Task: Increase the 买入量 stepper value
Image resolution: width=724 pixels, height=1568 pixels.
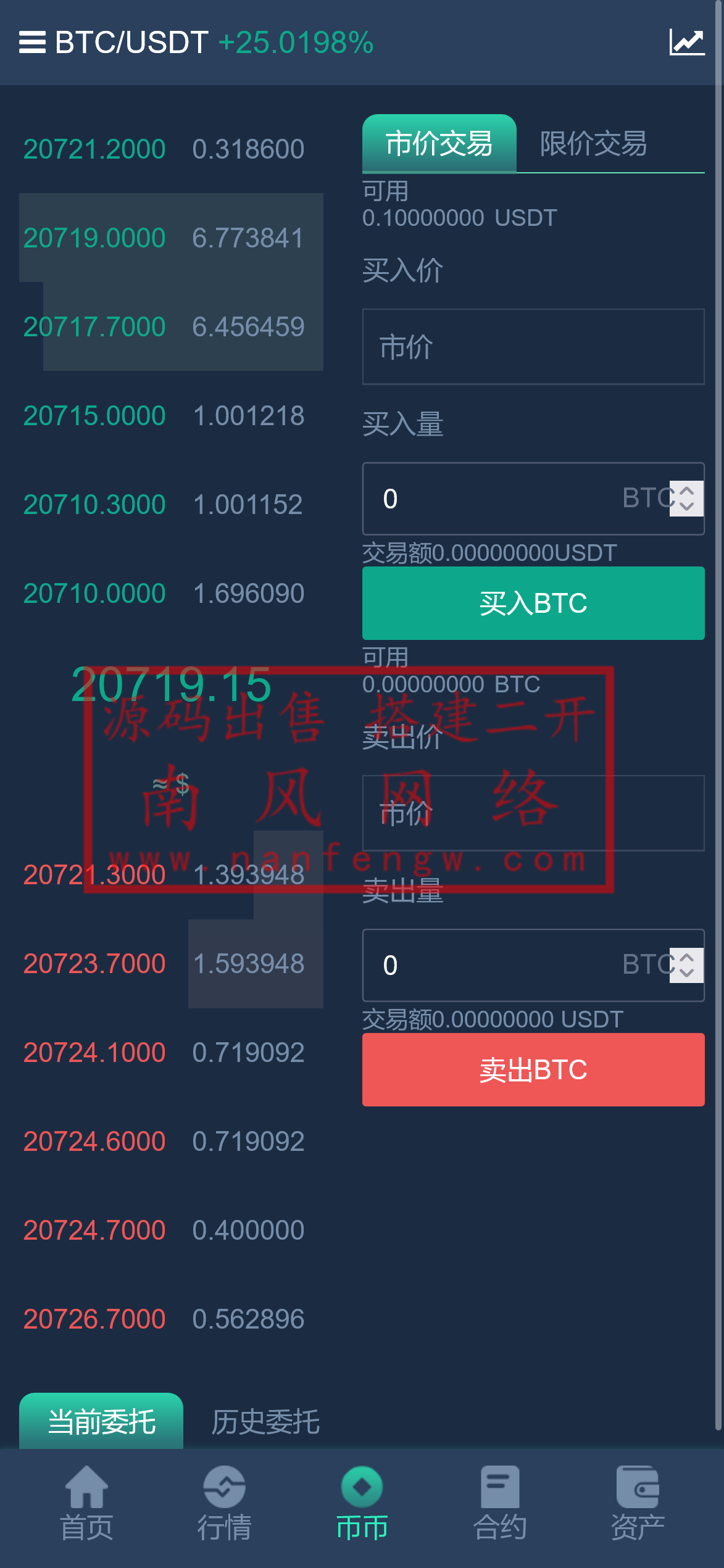Action: click(x=686, y=491)
